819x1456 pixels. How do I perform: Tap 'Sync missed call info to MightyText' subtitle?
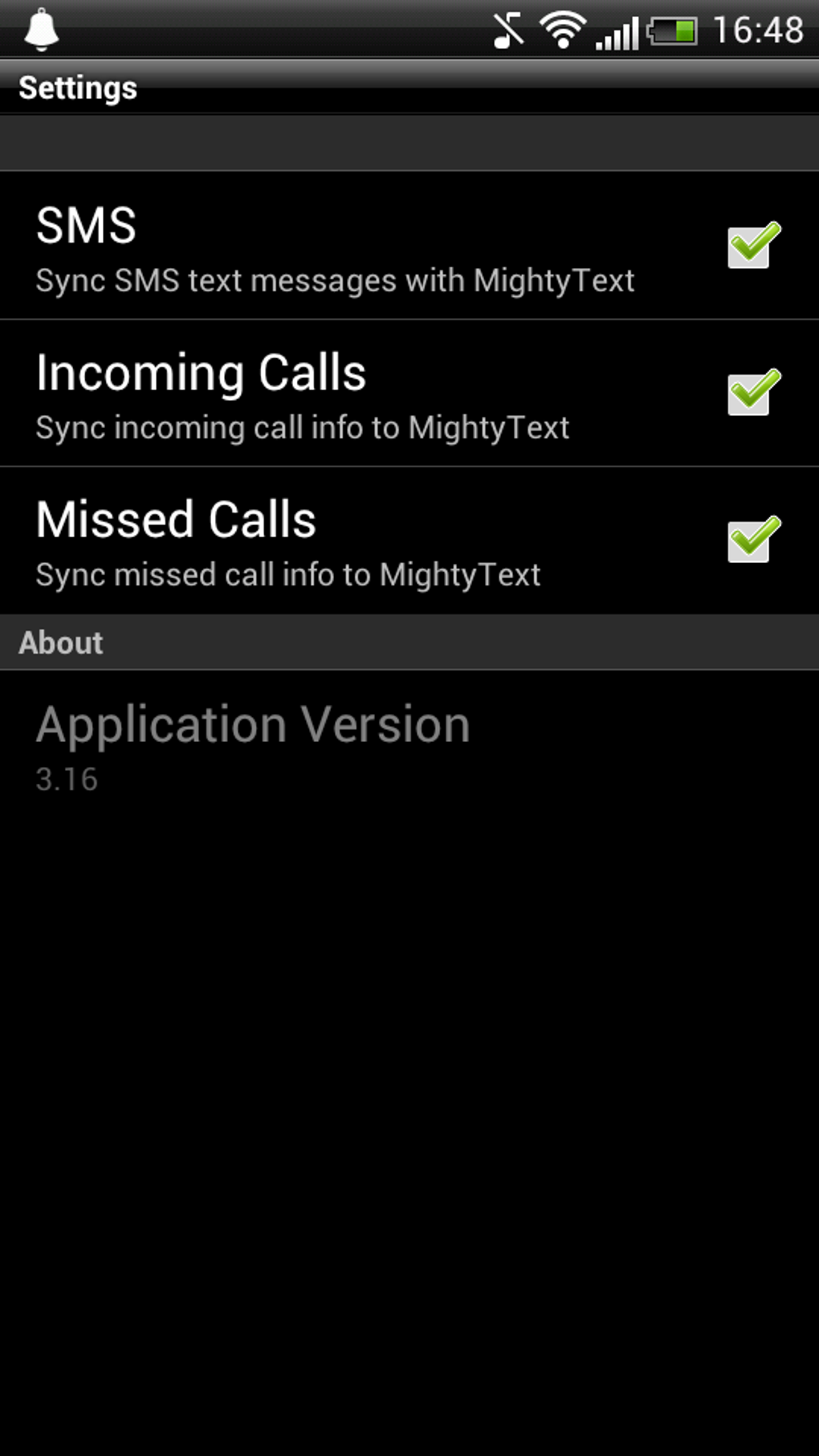tap(287, 574)
